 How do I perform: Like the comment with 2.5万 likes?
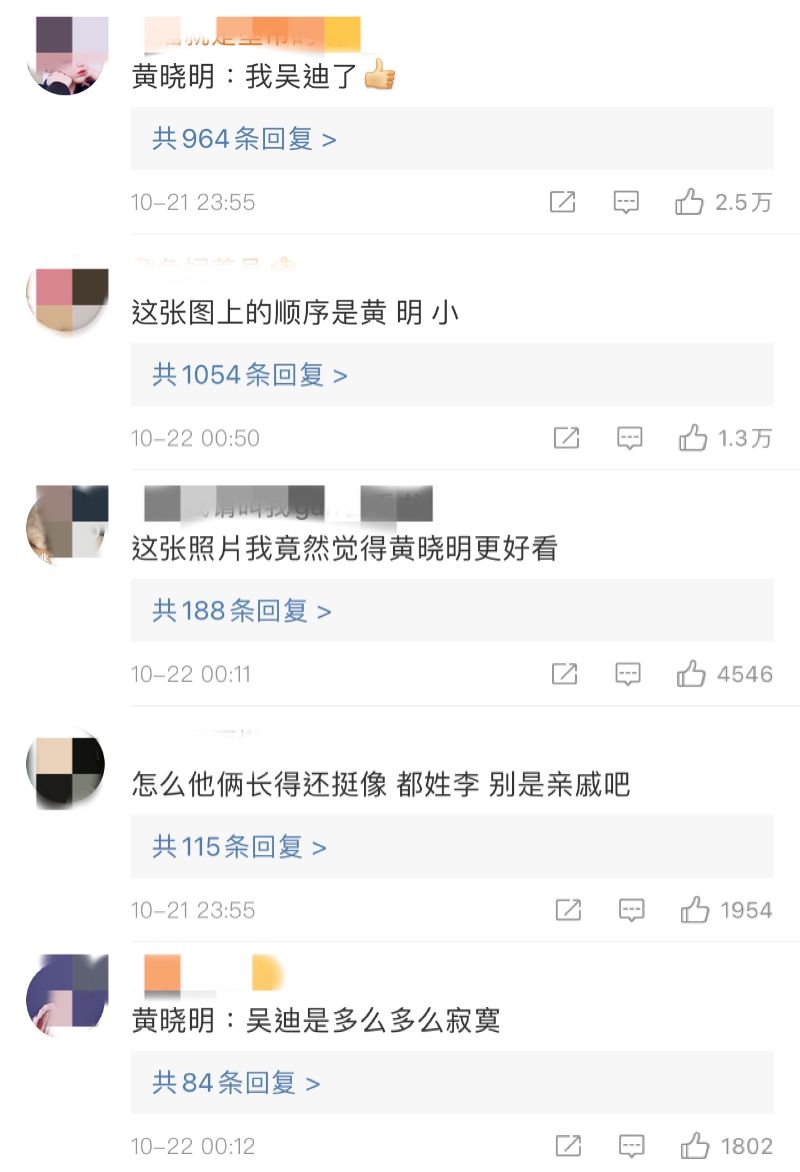(690, 202)
